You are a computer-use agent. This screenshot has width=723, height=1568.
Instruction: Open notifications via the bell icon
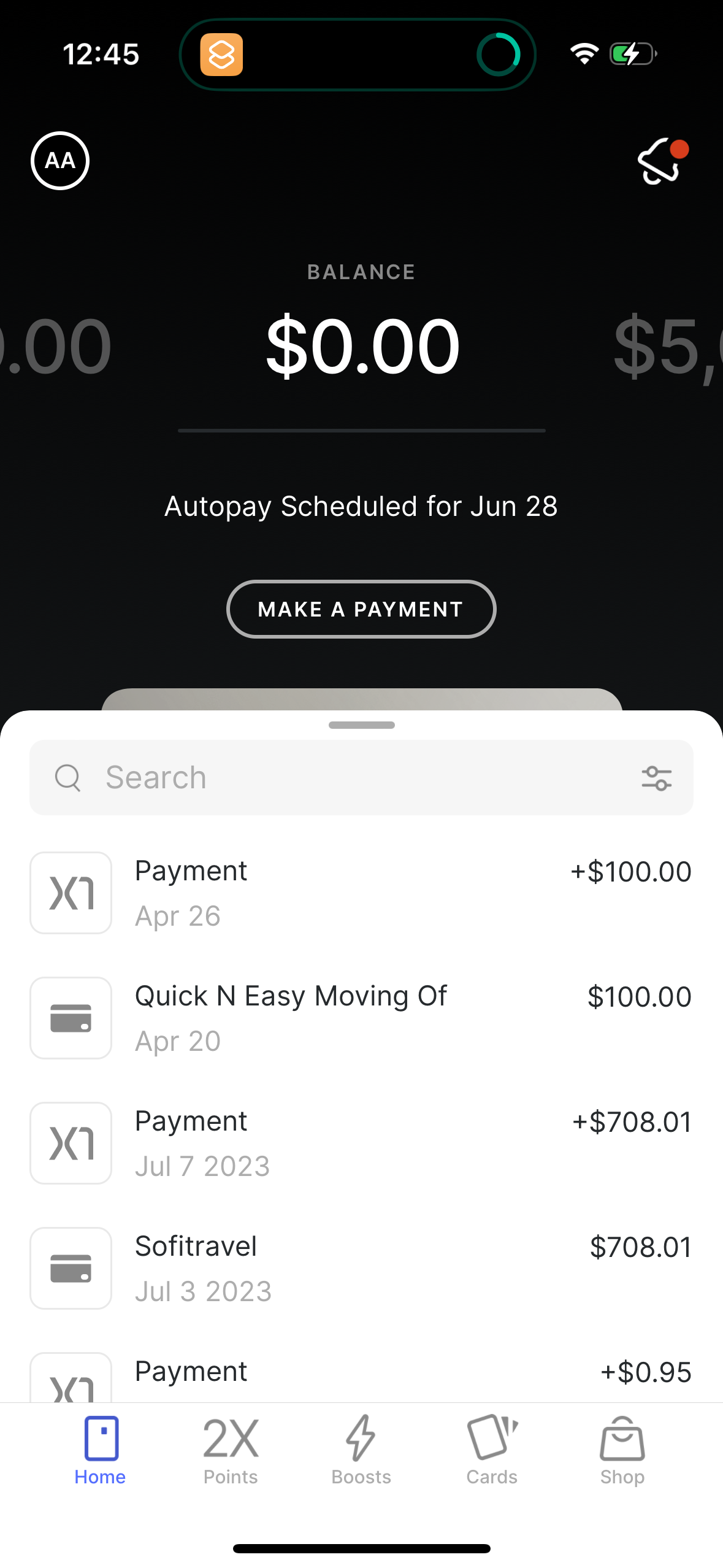point(659,161)
